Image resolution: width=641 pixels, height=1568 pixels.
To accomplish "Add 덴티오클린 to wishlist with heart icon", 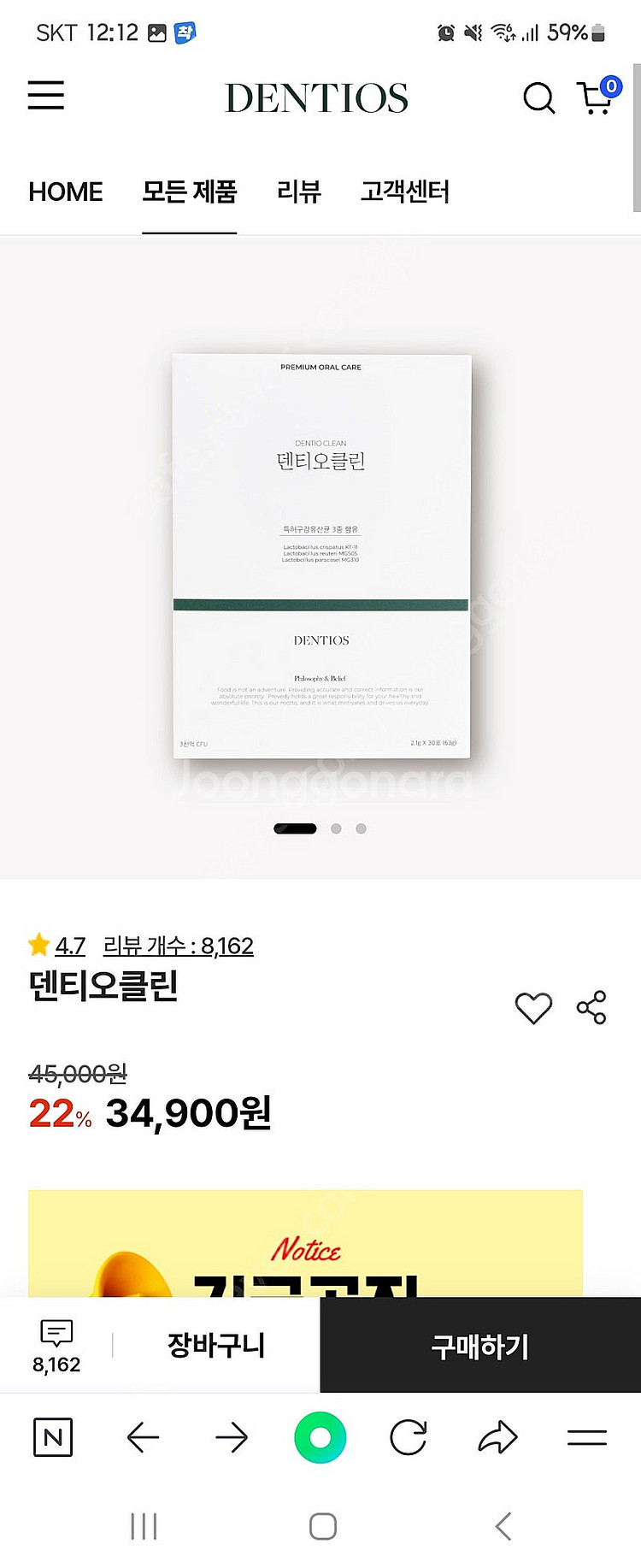I will (x=533, y=1008).
